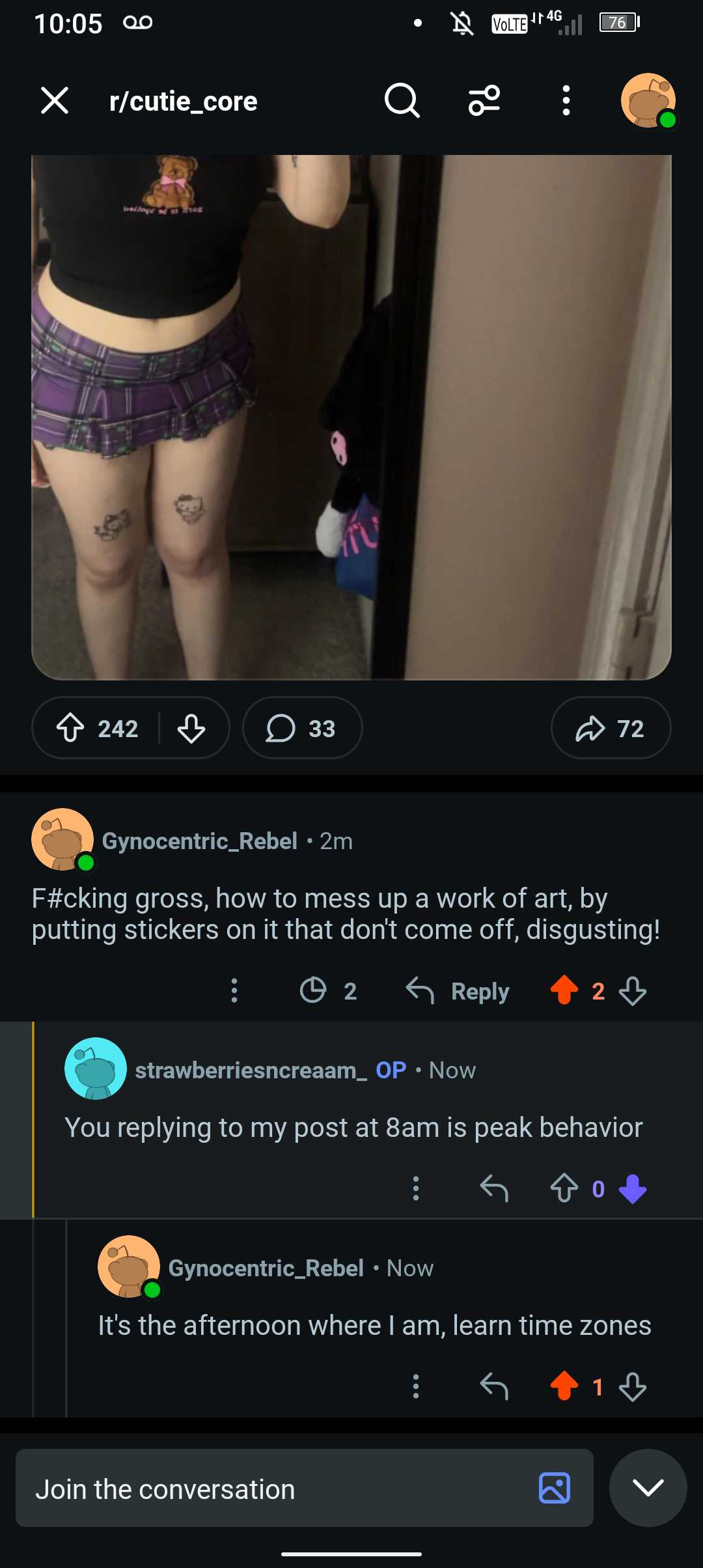This screenshot has width=703, height=1568.
Task: Downvote the post
Action: [x=191, y=728]
